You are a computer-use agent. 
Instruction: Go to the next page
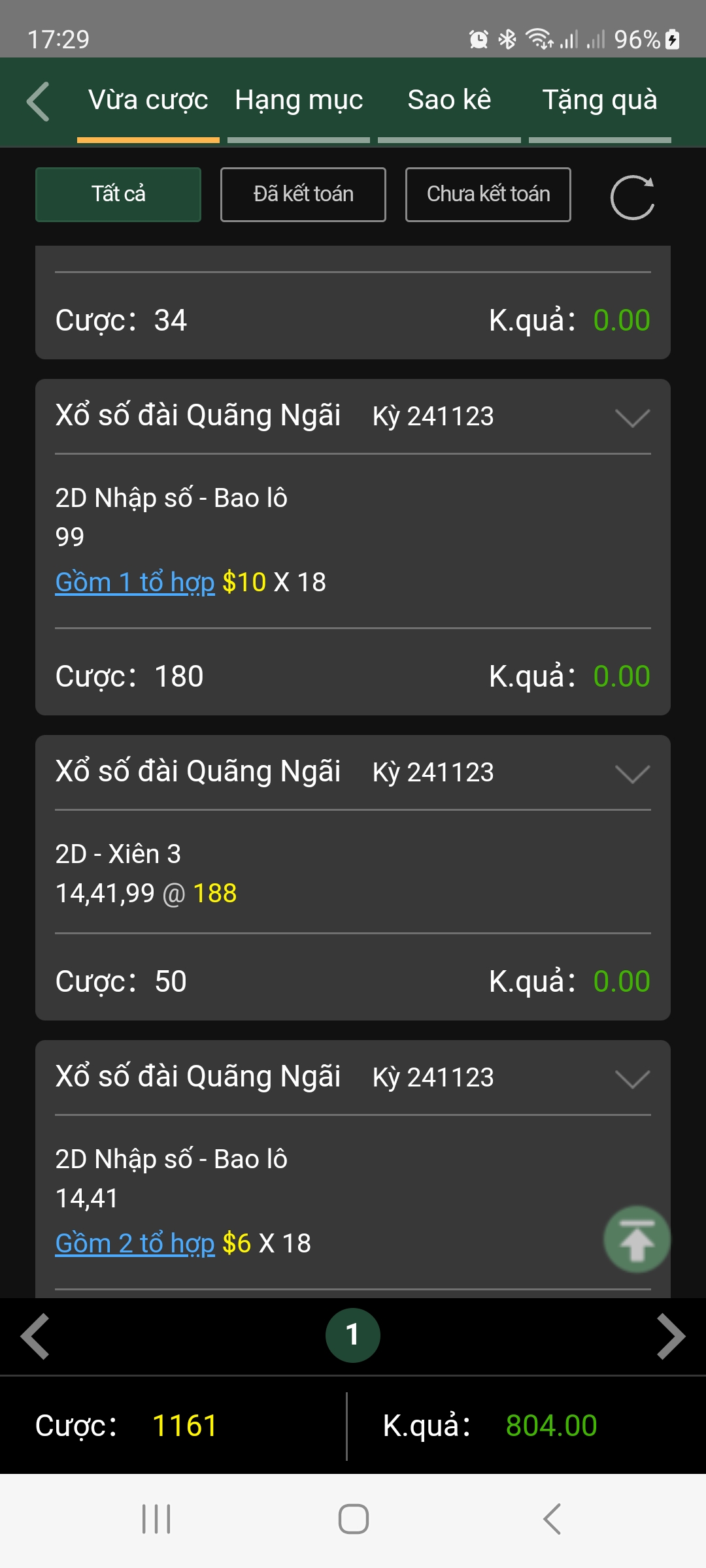click(671, 1337)
